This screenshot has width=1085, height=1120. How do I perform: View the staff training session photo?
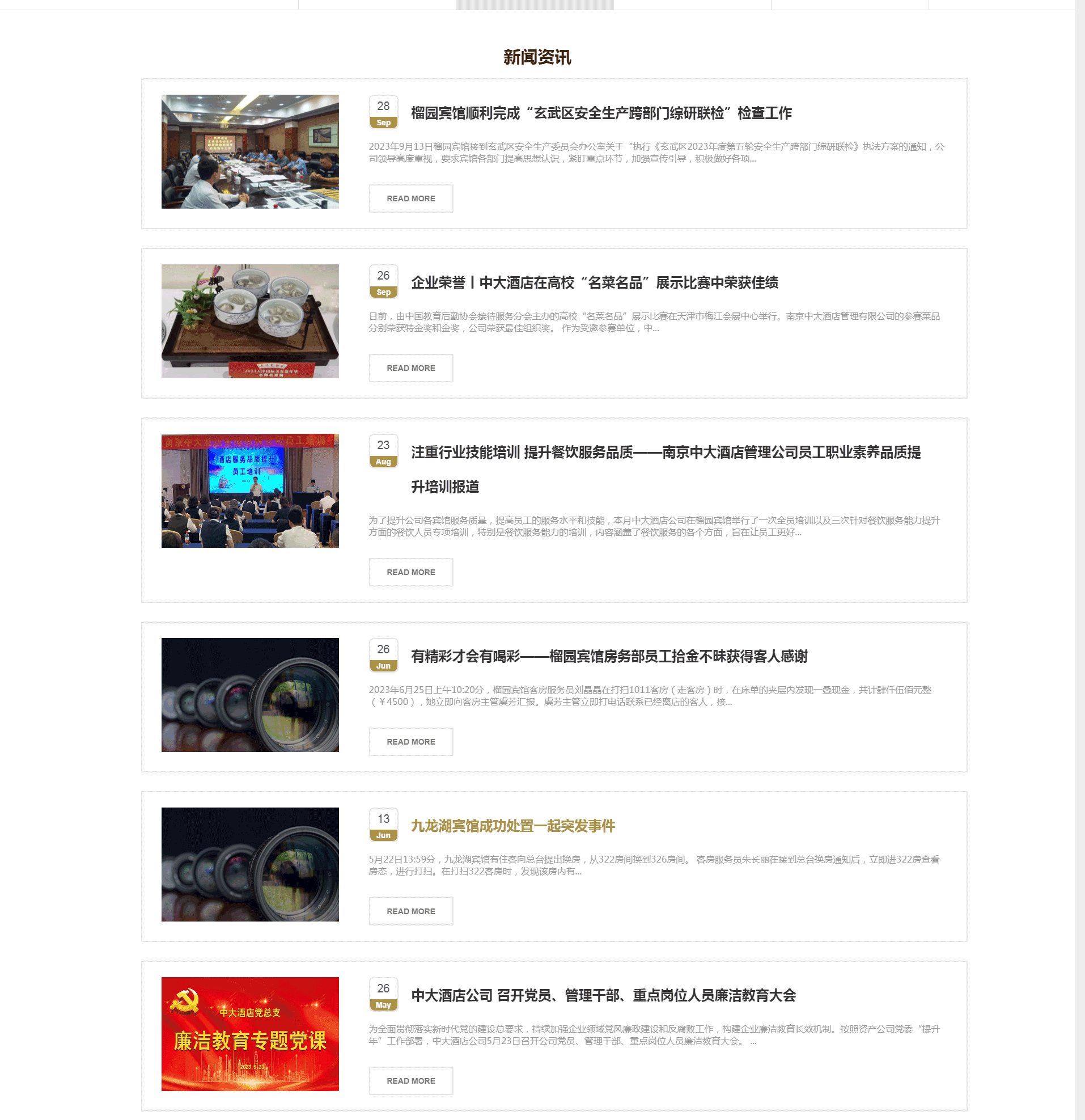(249, 491)
